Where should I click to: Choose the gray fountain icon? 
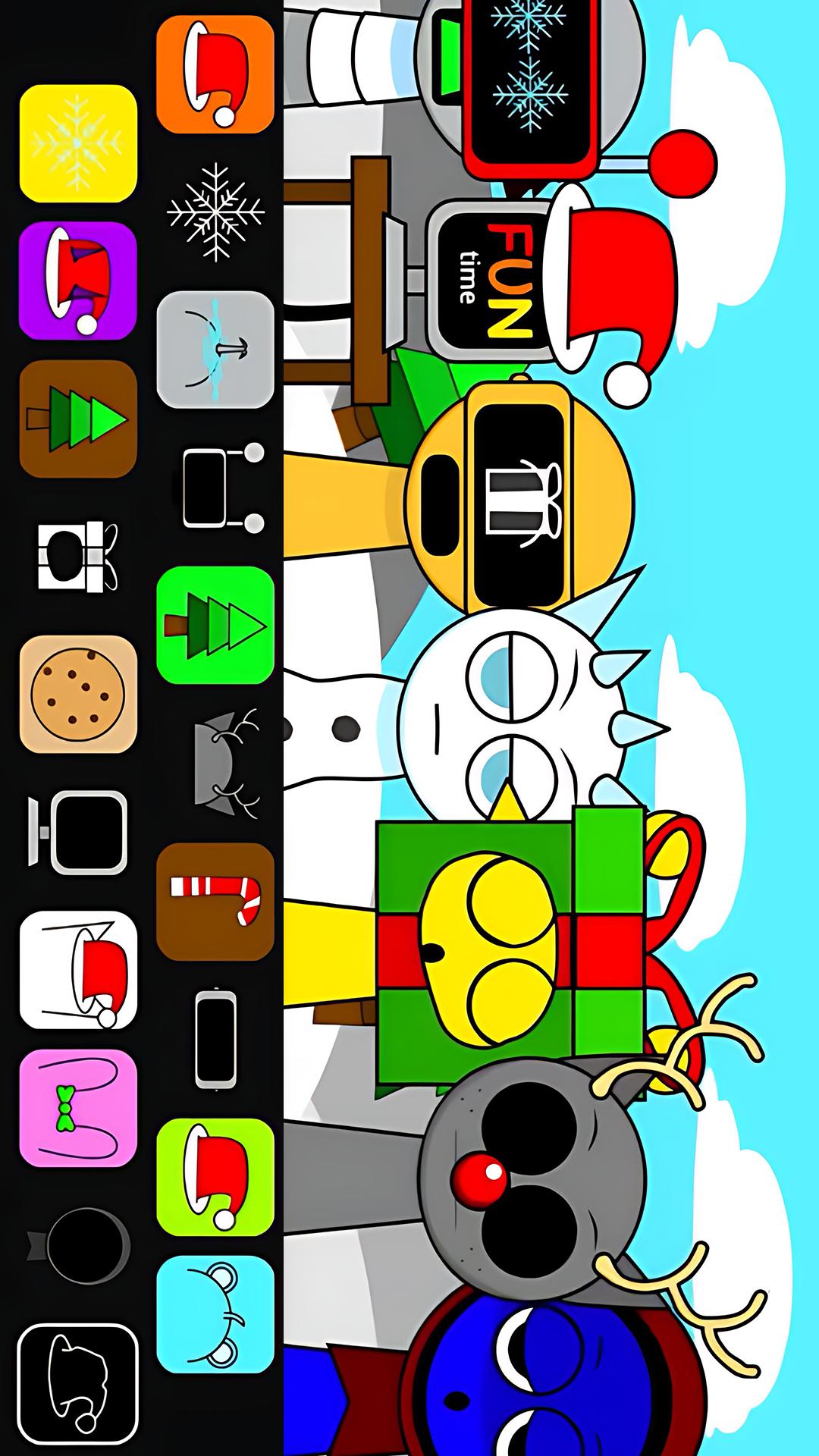pos(215,350)
